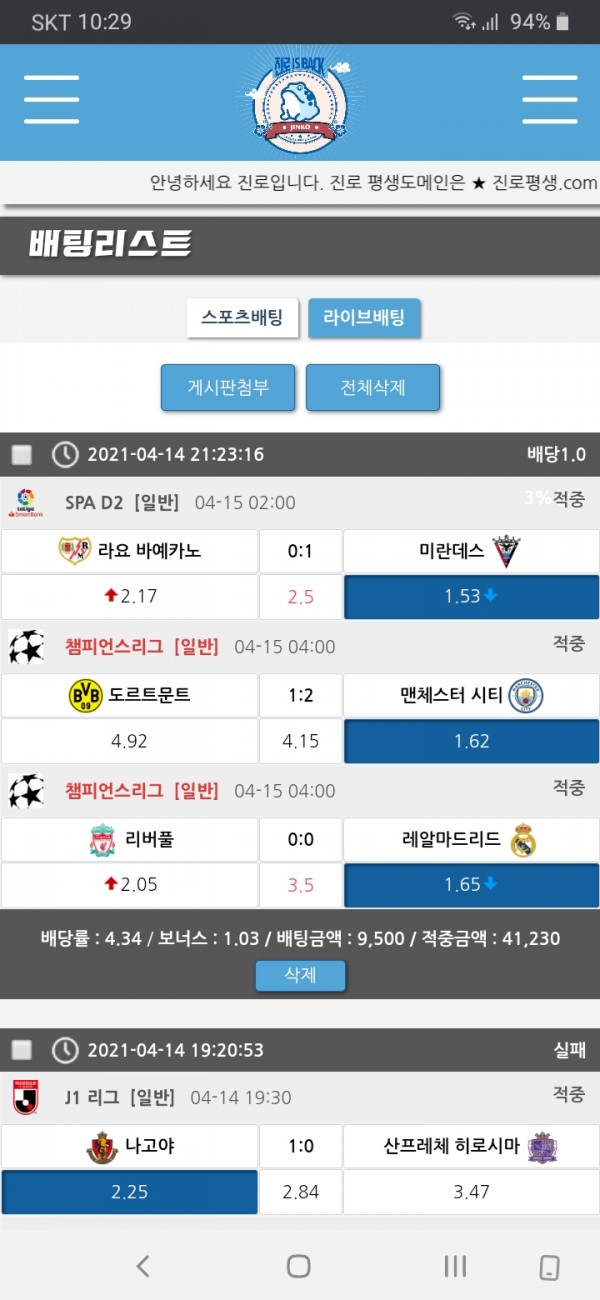Tap the 전체삭제 button

(x=372, y=387)
